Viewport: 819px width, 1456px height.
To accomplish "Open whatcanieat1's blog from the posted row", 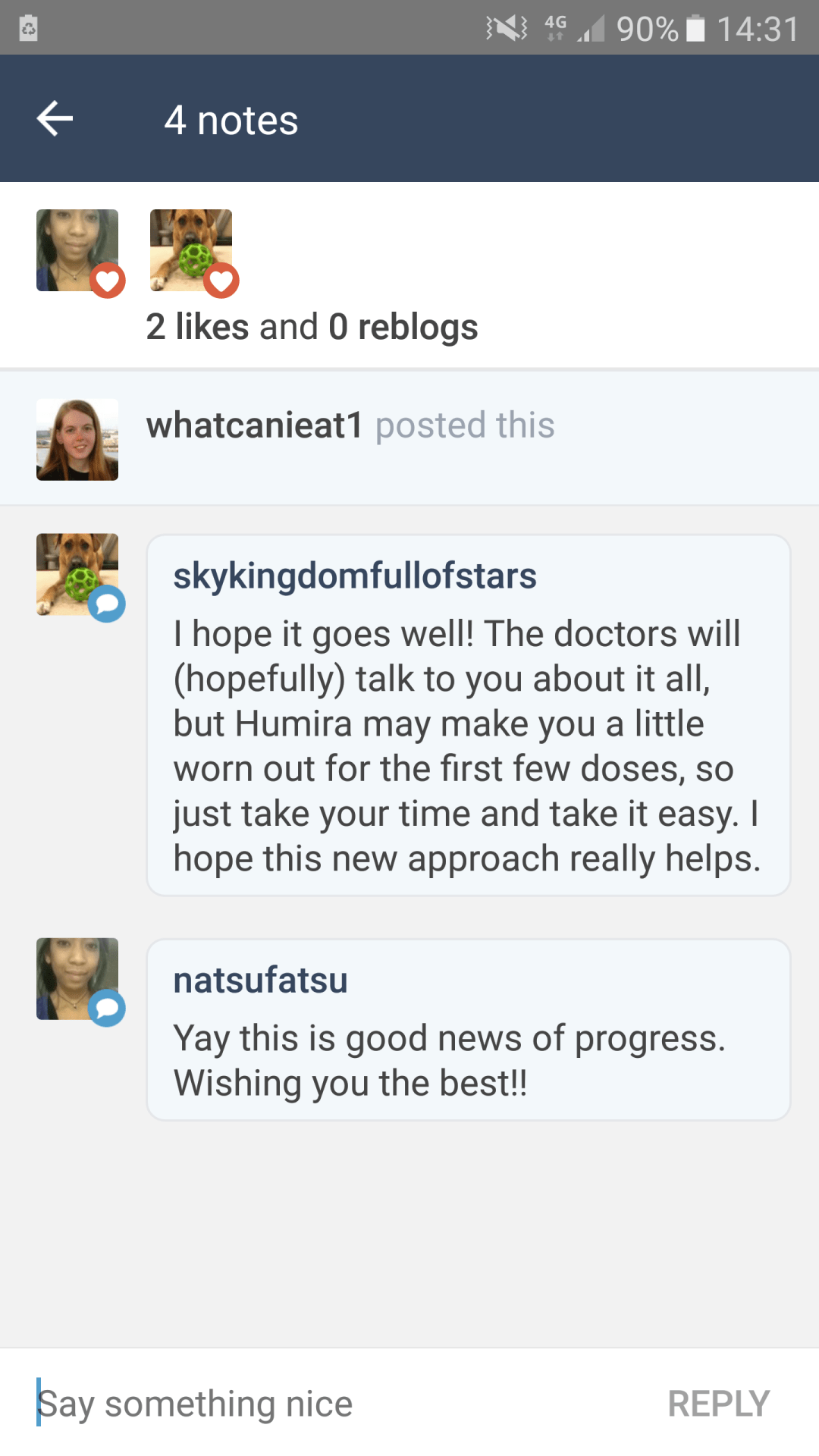I will (x=255, y=425).
